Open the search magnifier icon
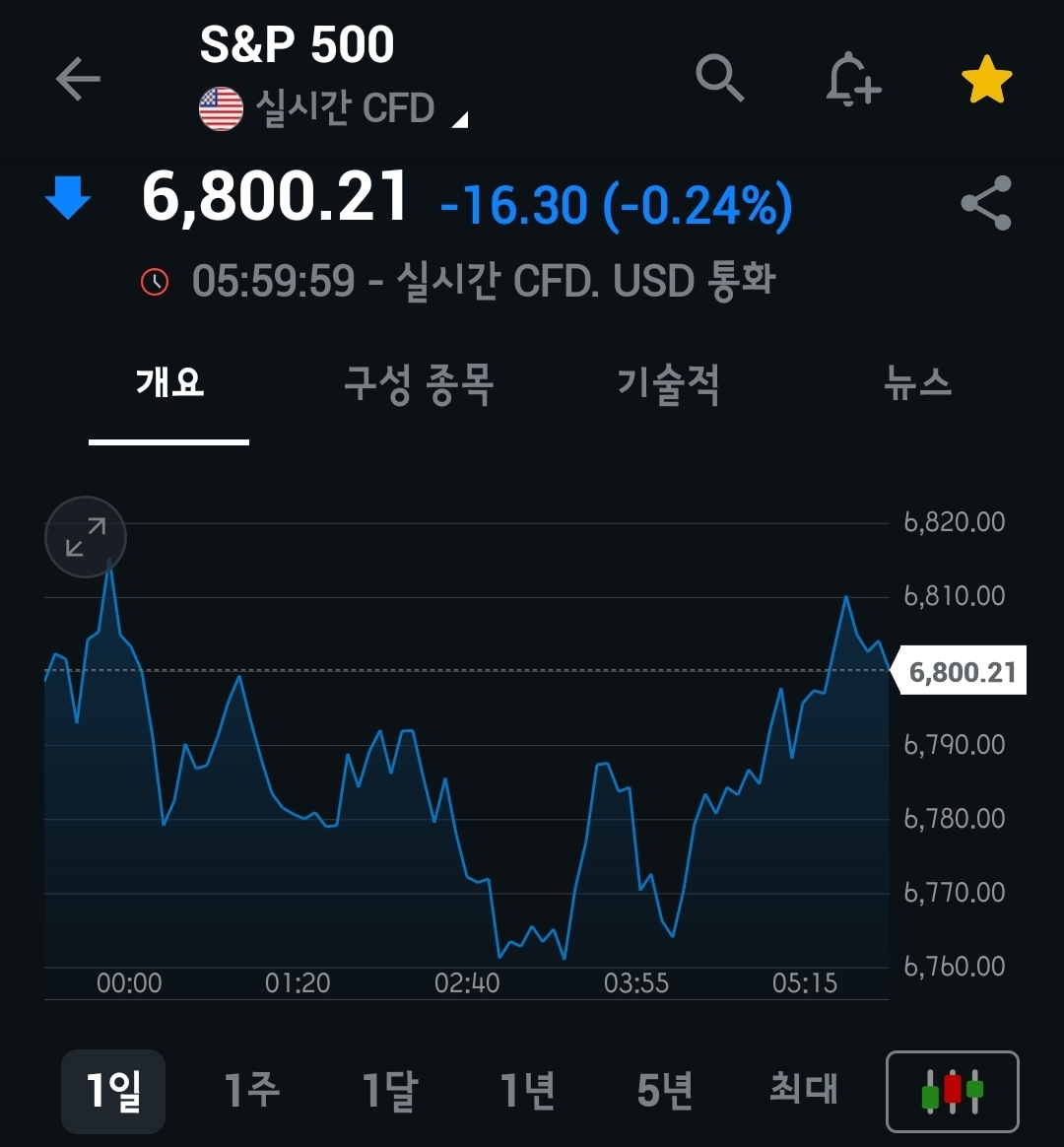 pos(720,78)
